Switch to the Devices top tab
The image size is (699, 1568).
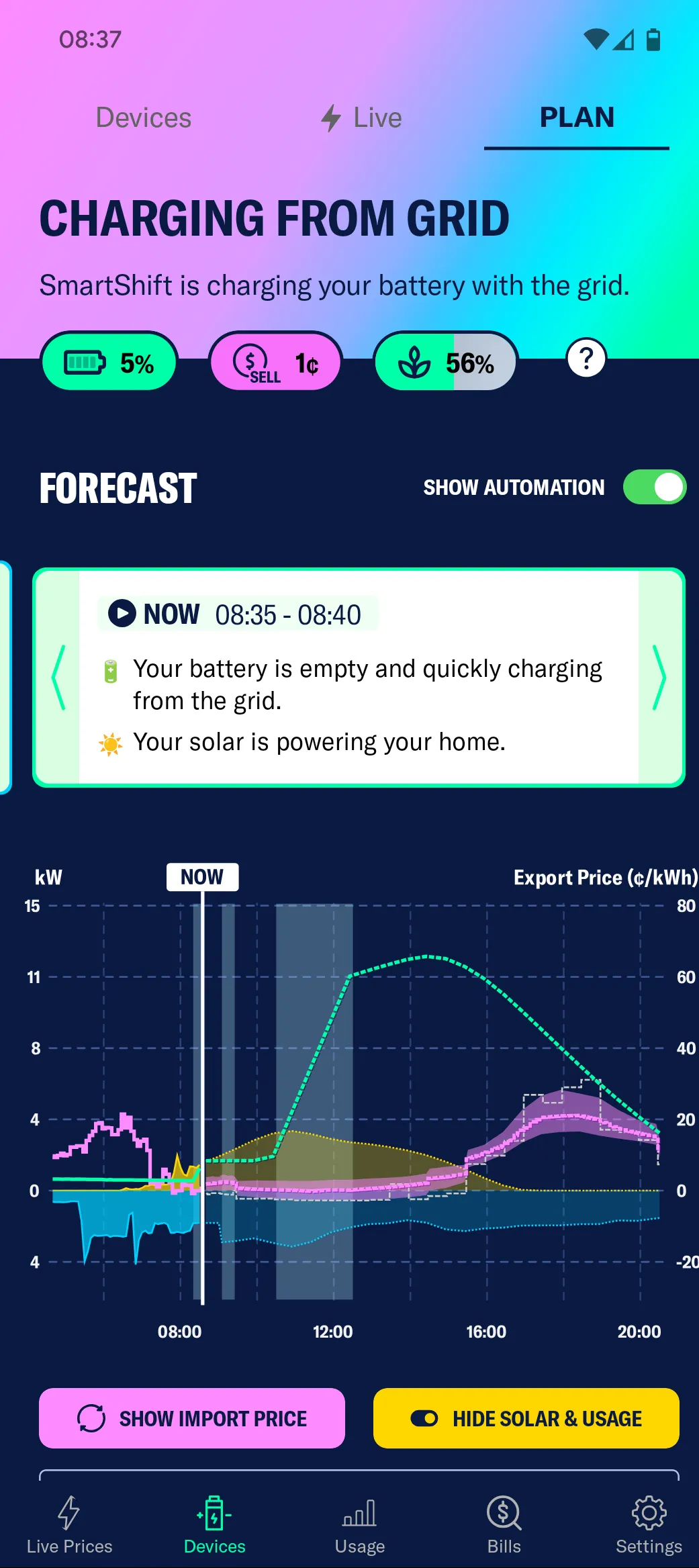tap(144, 118)
